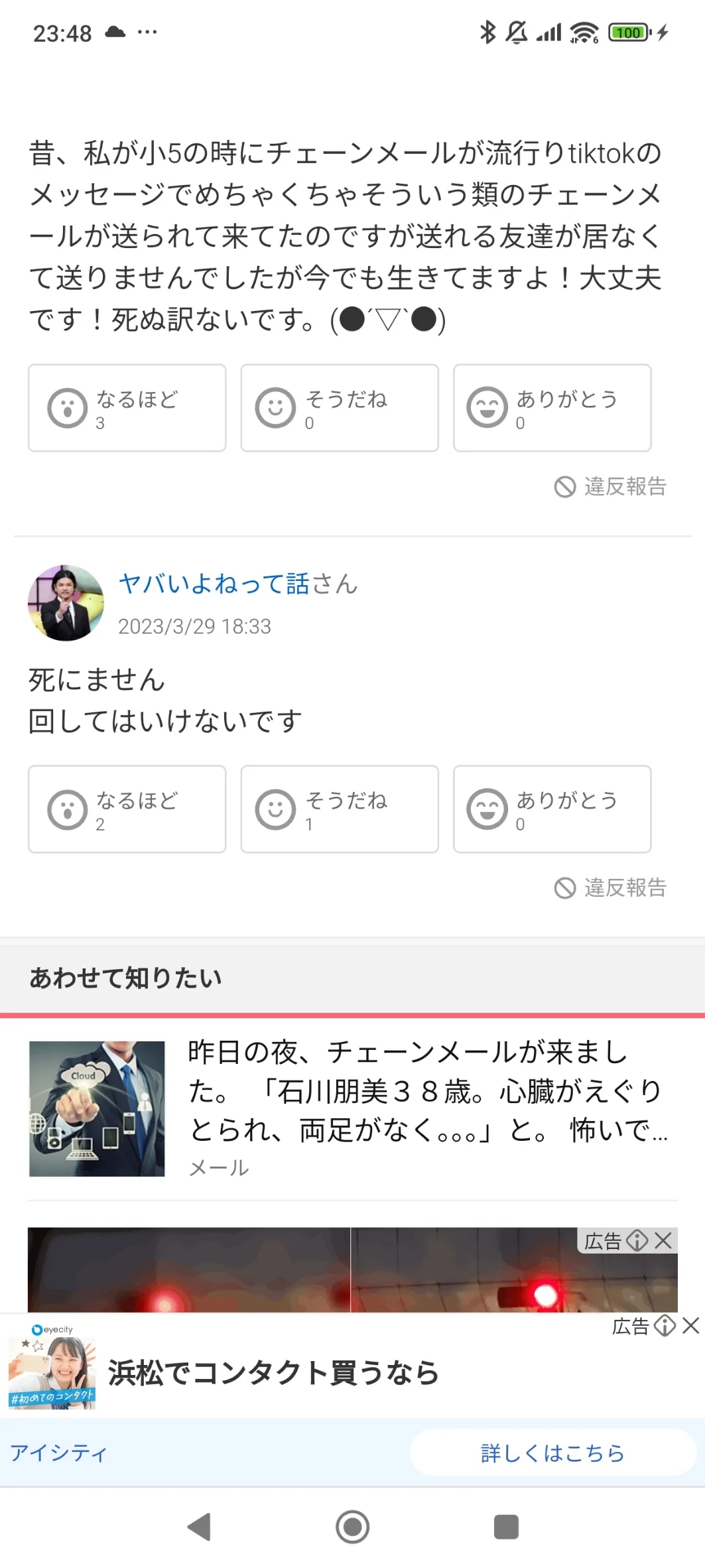The width and height of the screenshot is (705, 1568).
Task: Report ヤバいよねって話's answer via 違反報告
Action: point(610,887)
